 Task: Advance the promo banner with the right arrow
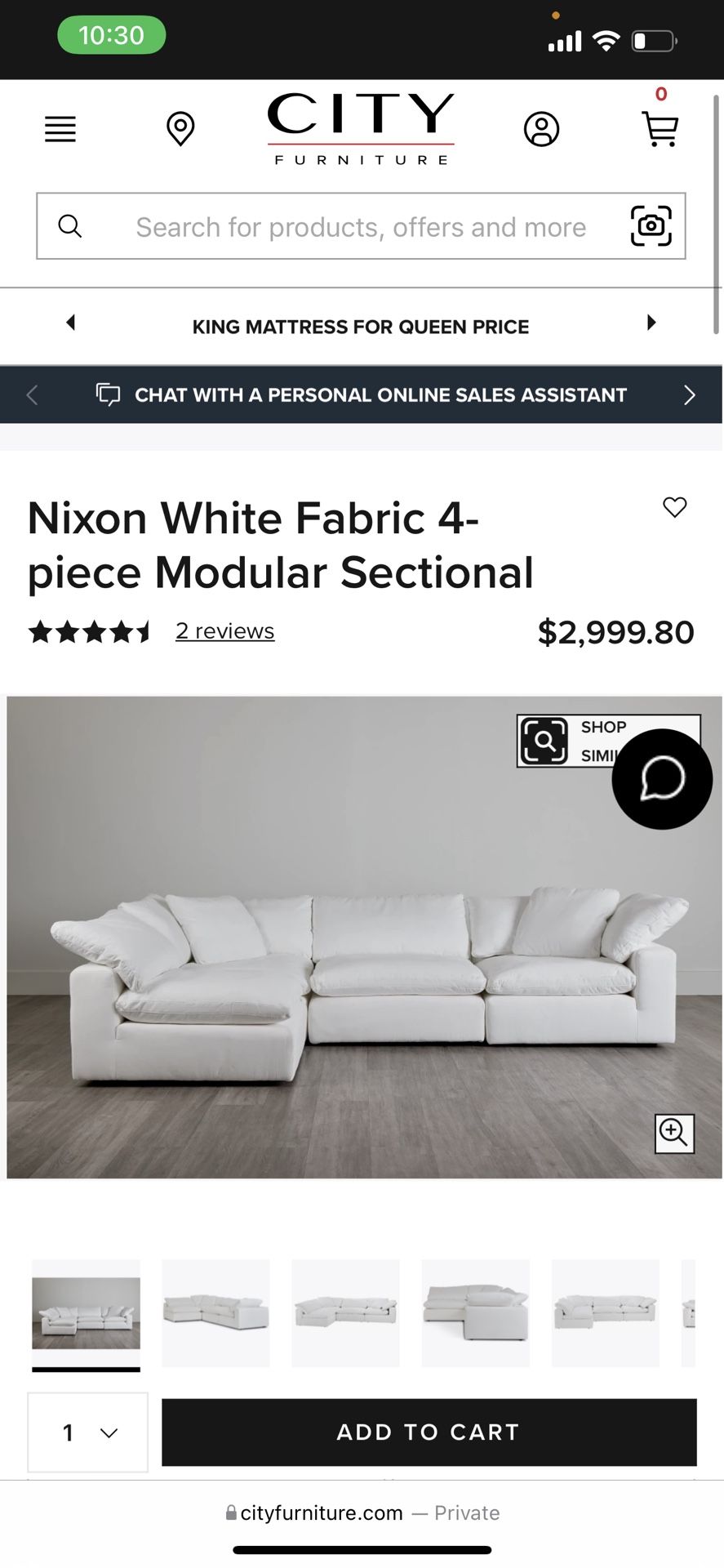tap(651, 323)
